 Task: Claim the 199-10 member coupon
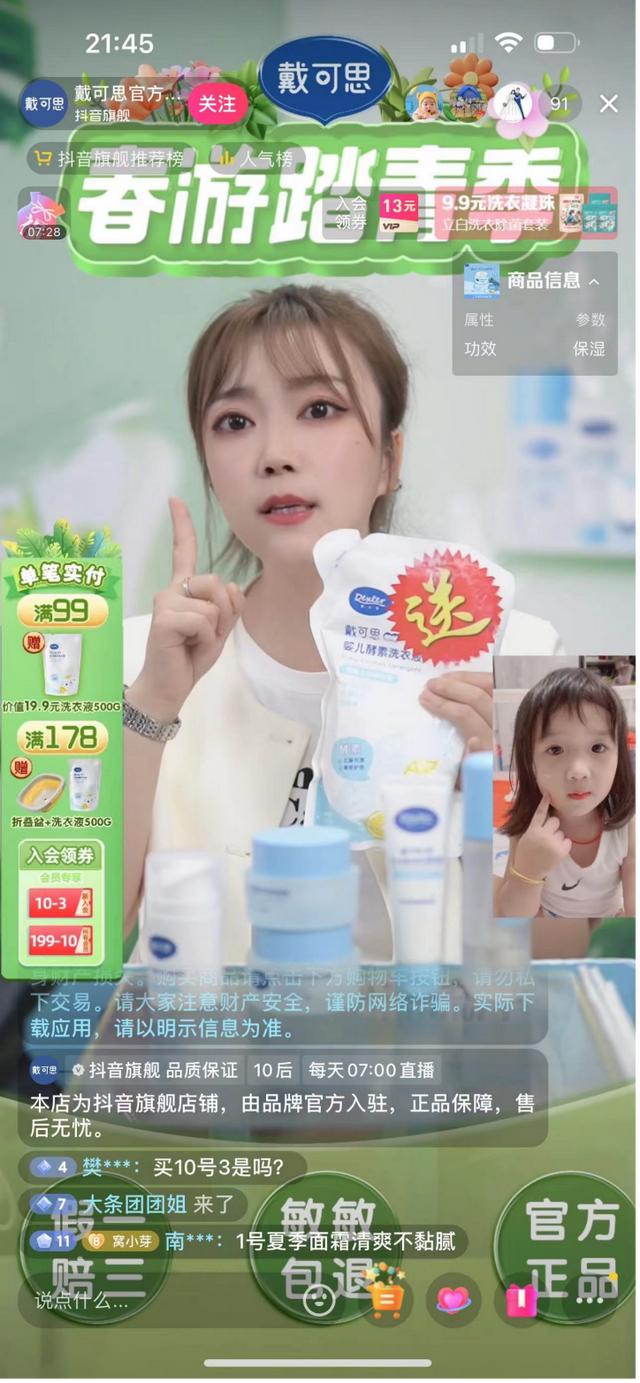click(x=60, y=940)
